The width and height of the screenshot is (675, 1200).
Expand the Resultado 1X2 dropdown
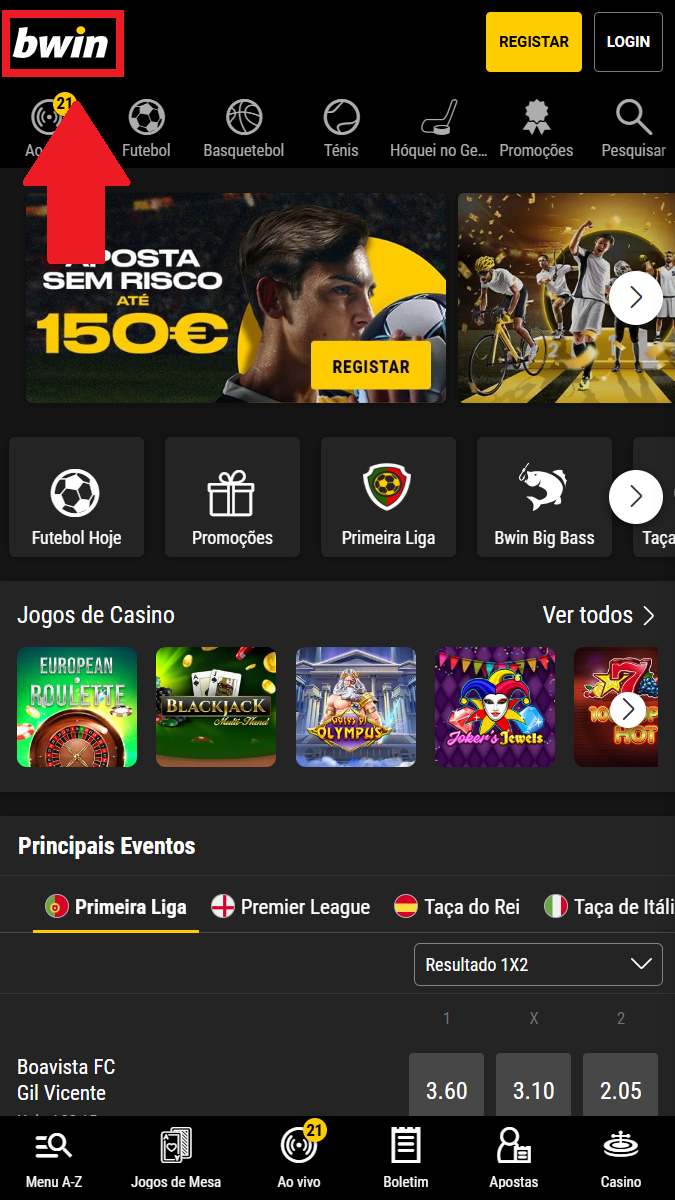click(538, 965)
